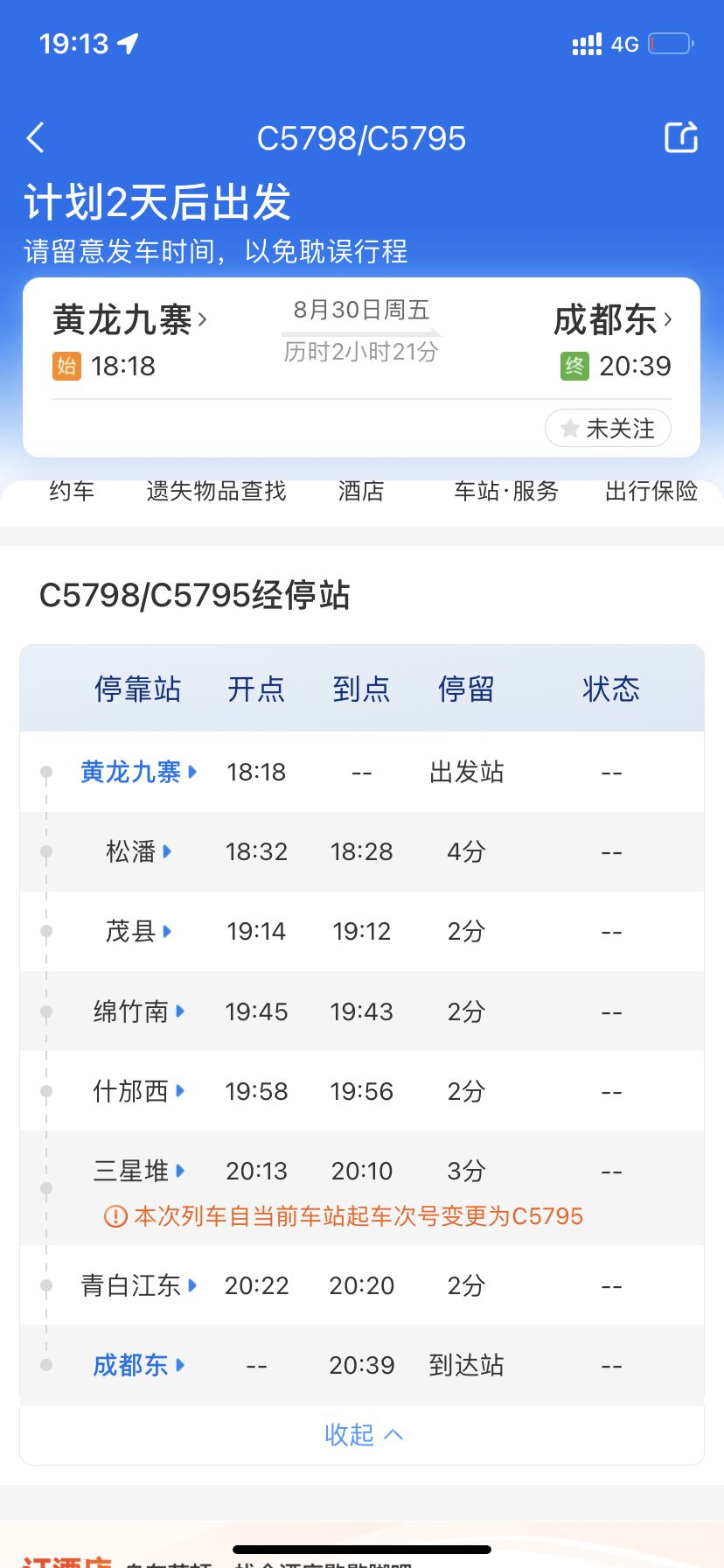
Task: Open 遗失物品查找 lost items lookup
Action: point(216,491)
